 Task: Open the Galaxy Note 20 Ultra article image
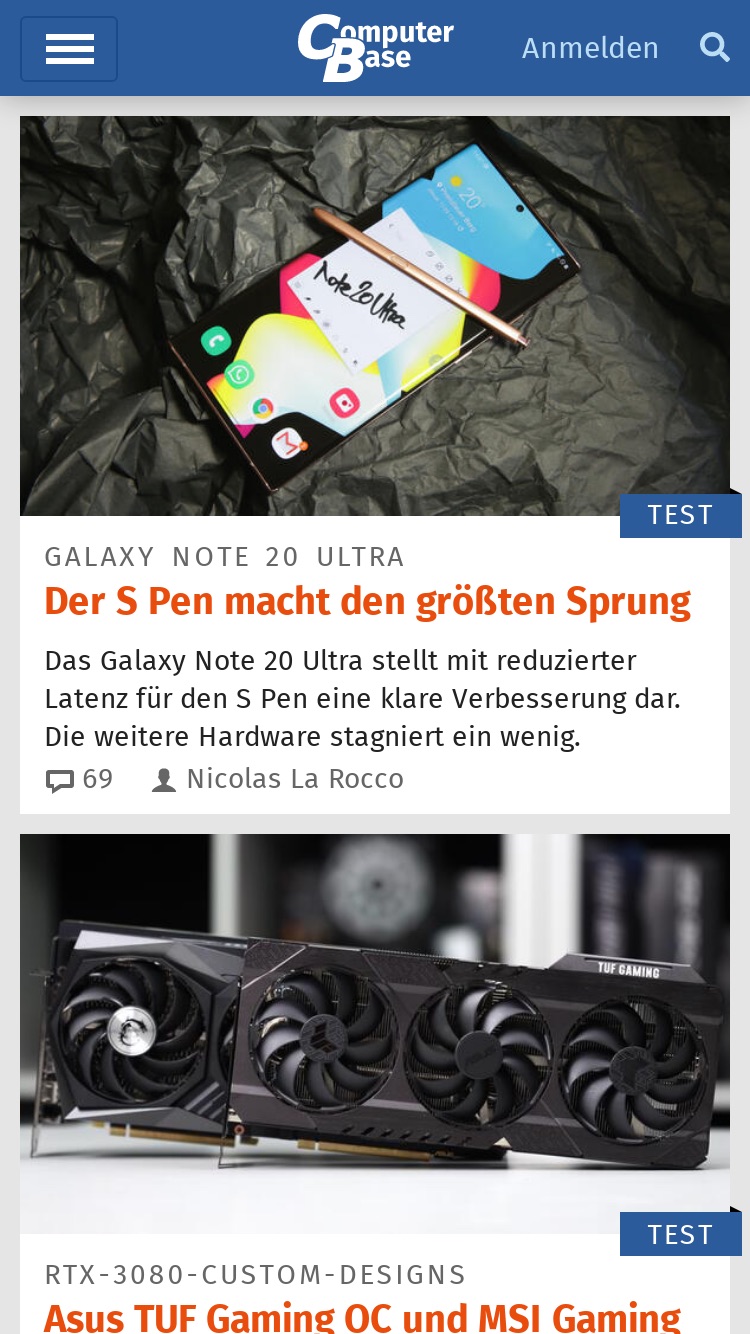(x=375, y=316)
